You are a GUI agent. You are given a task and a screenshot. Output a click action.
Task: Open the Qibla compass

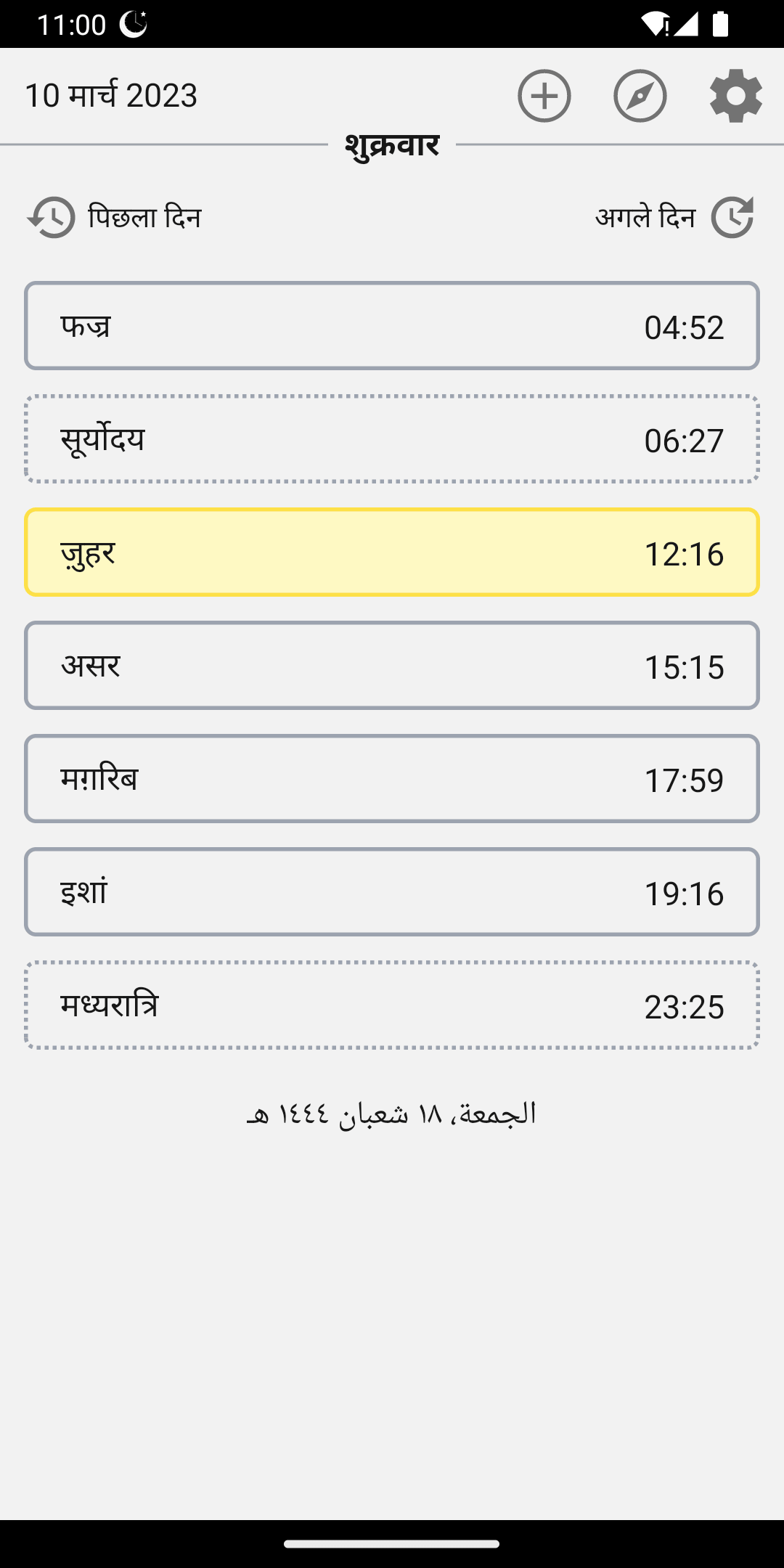[640, 96]
